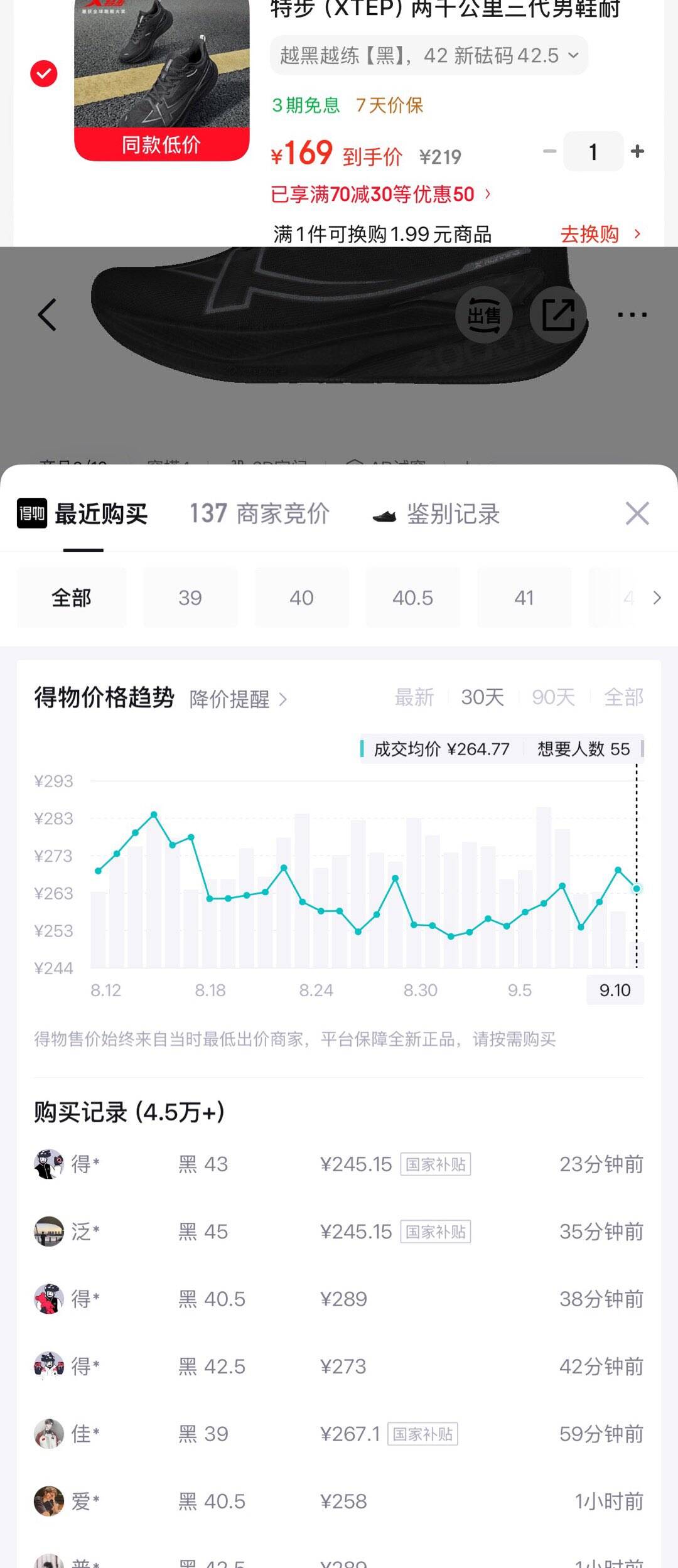Switch to the 鉴别记录 tab
Viewport: 678px width, 1568px height.
pos(436,515)
